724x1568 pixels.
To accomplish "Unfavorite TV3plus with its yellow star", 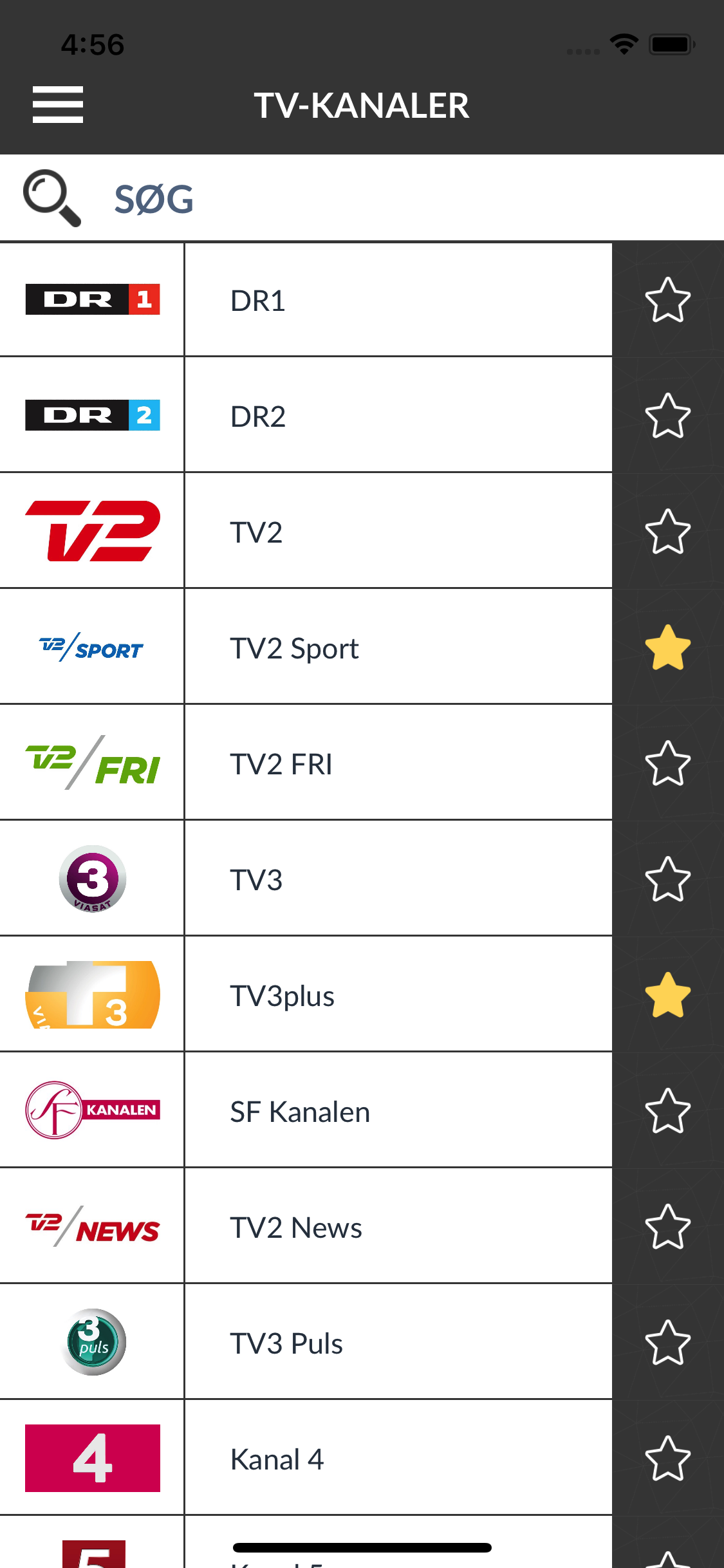I will (667, 995).
